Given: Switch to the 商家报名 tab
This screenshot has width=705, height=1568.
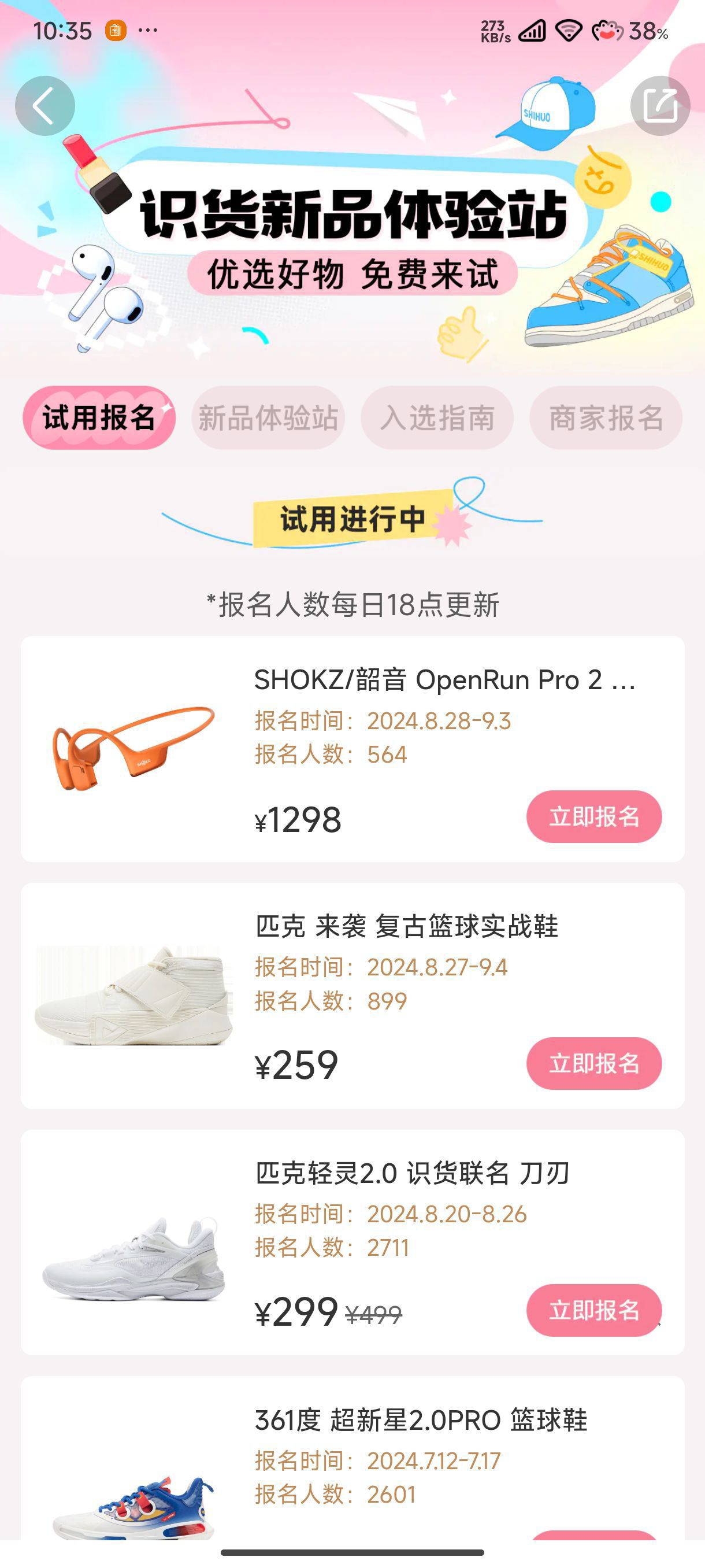Looking at the screenshot, I should tap(606, 418).
